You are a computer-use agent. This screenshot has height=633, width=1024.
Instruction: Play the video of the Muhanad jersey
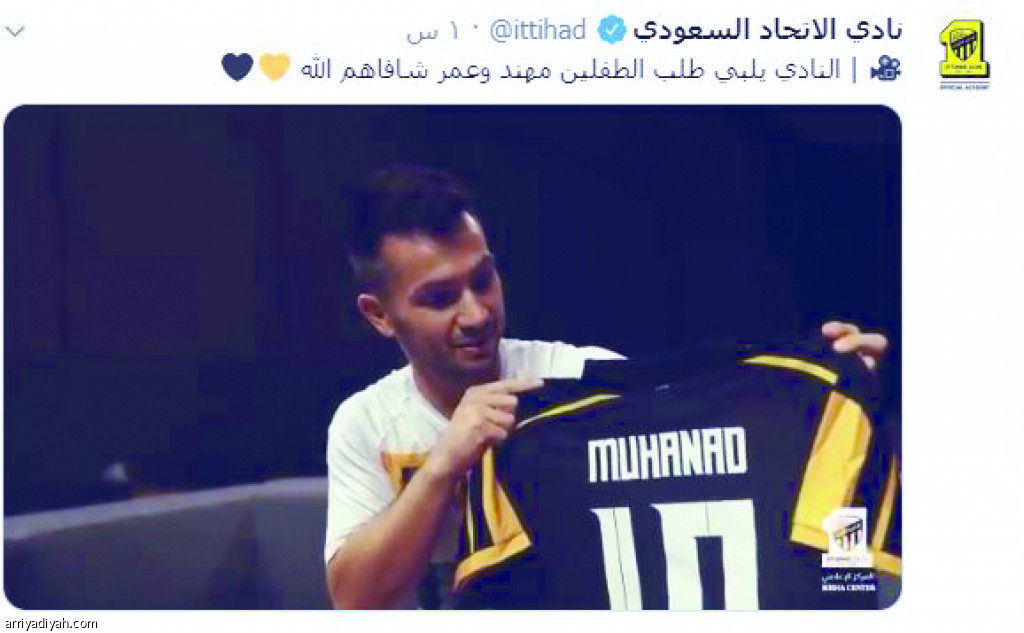(452, 357)
